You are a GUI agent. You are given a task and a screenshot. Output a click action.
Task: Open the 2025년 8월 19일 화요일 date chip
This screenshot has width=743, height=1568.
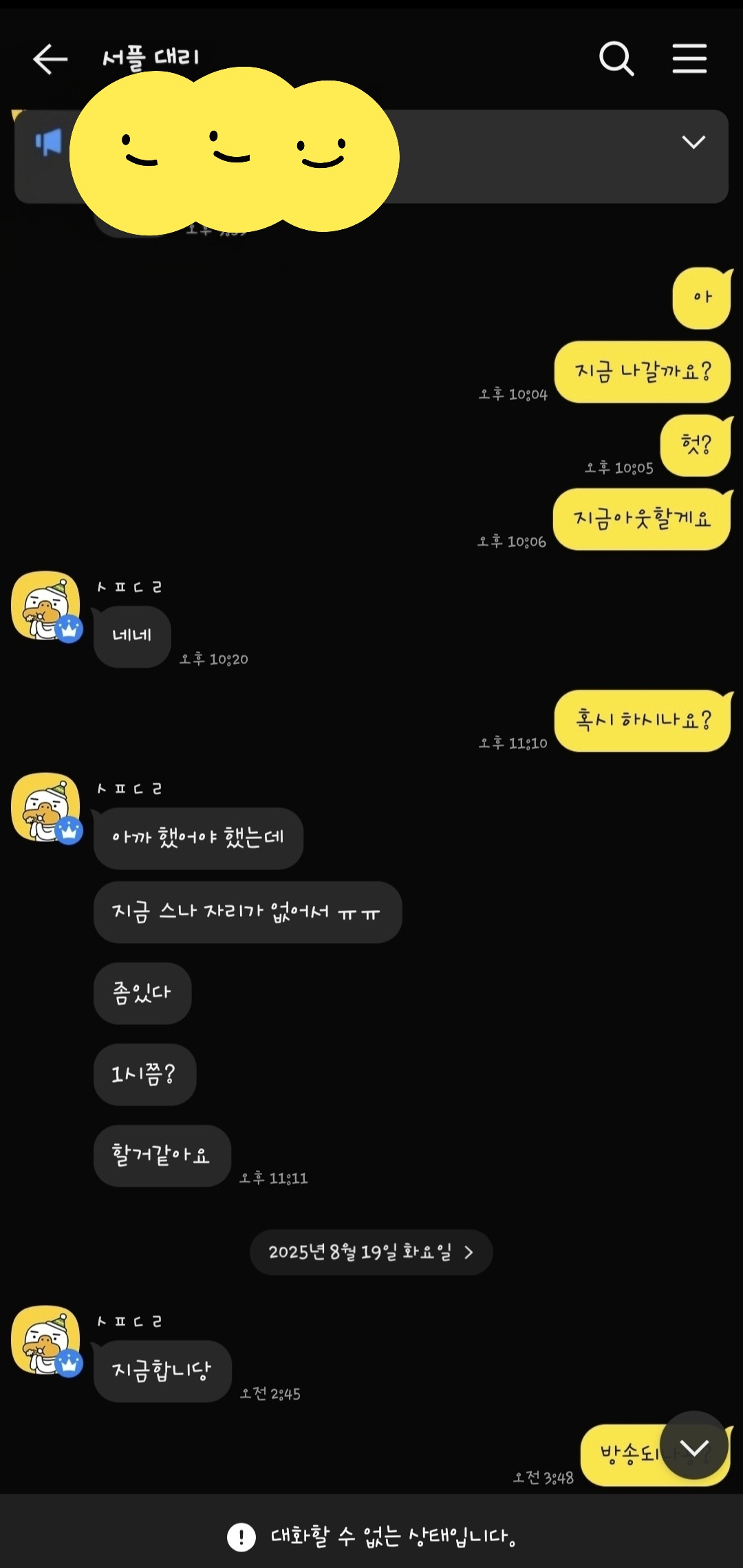tap(371, 1252)
